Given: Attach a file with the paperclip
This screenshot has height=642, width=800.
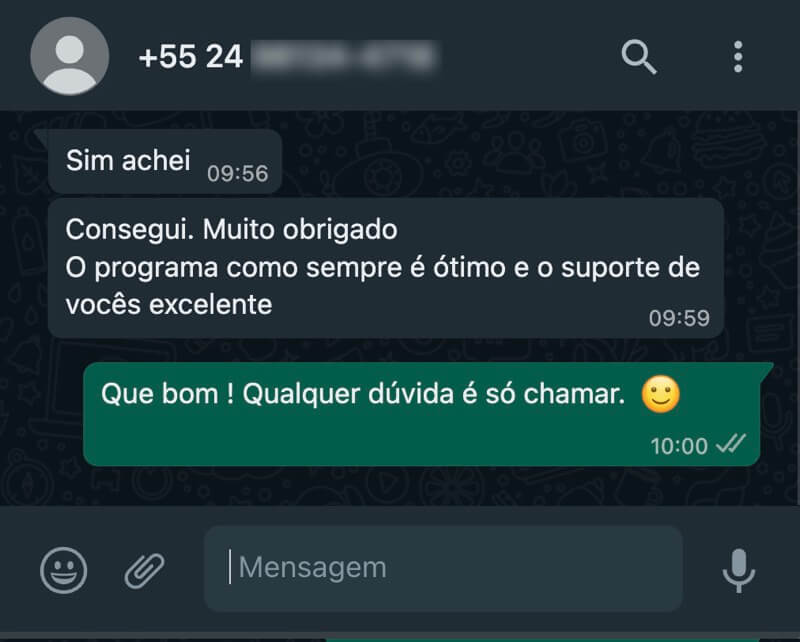Looking at the screenshot, I should 144,570.
